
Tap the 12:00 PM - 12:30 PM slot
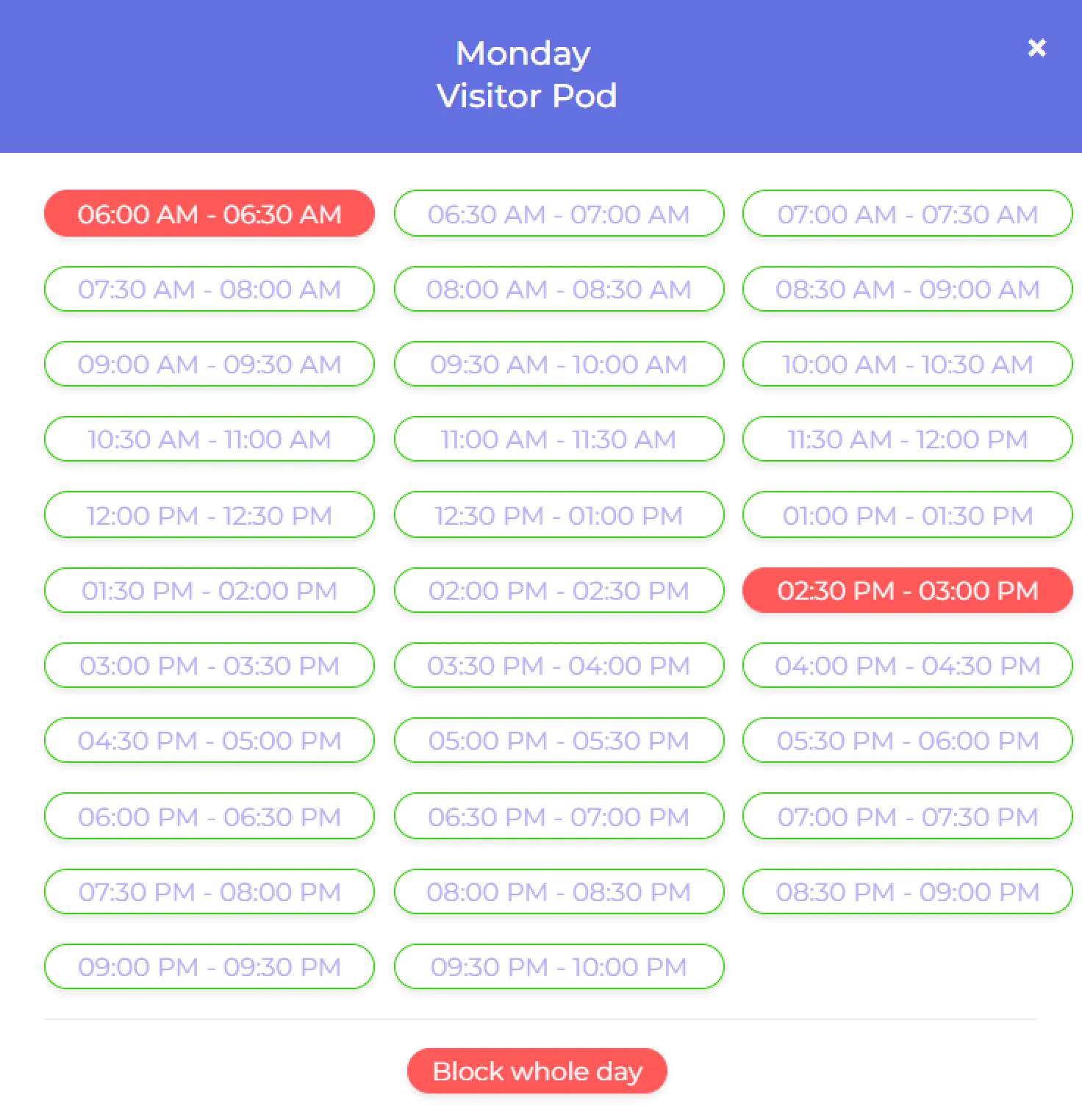click(x=209, y=515)
